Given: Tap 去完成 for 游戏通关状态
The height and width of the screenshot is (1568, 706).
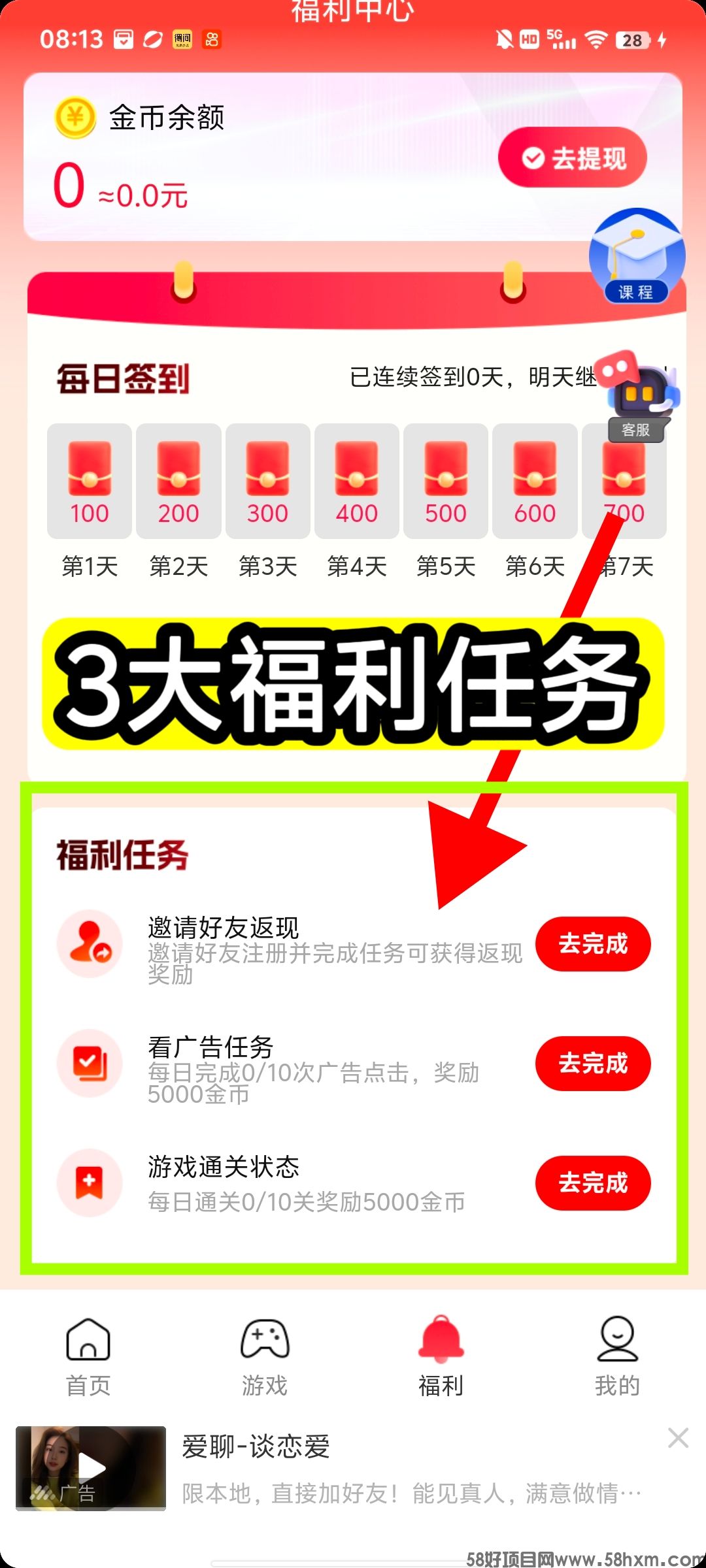Looking at the screenshot, I should click(x=593, y=1183).
